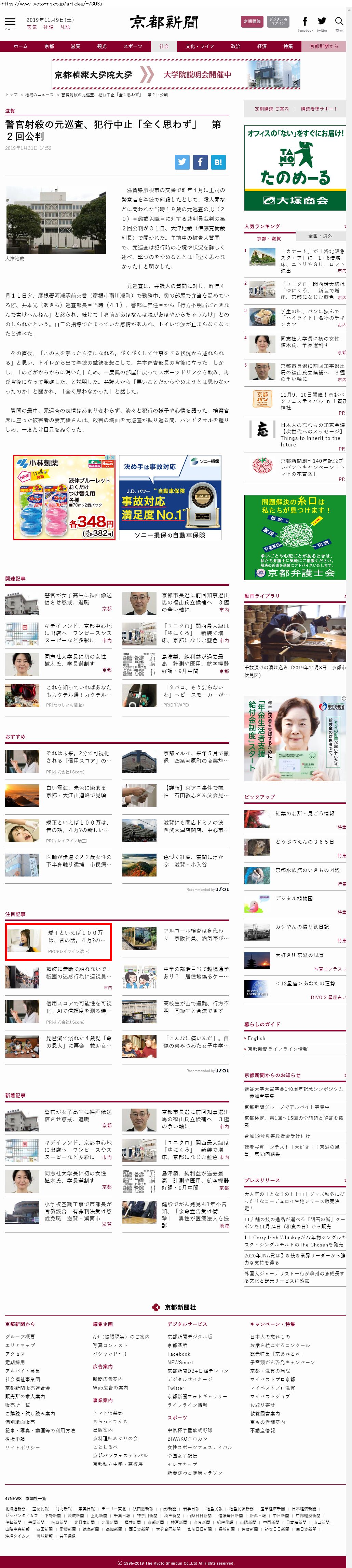Share article on Twitter
Screen dimensions: 352x1568
(182, 162)
